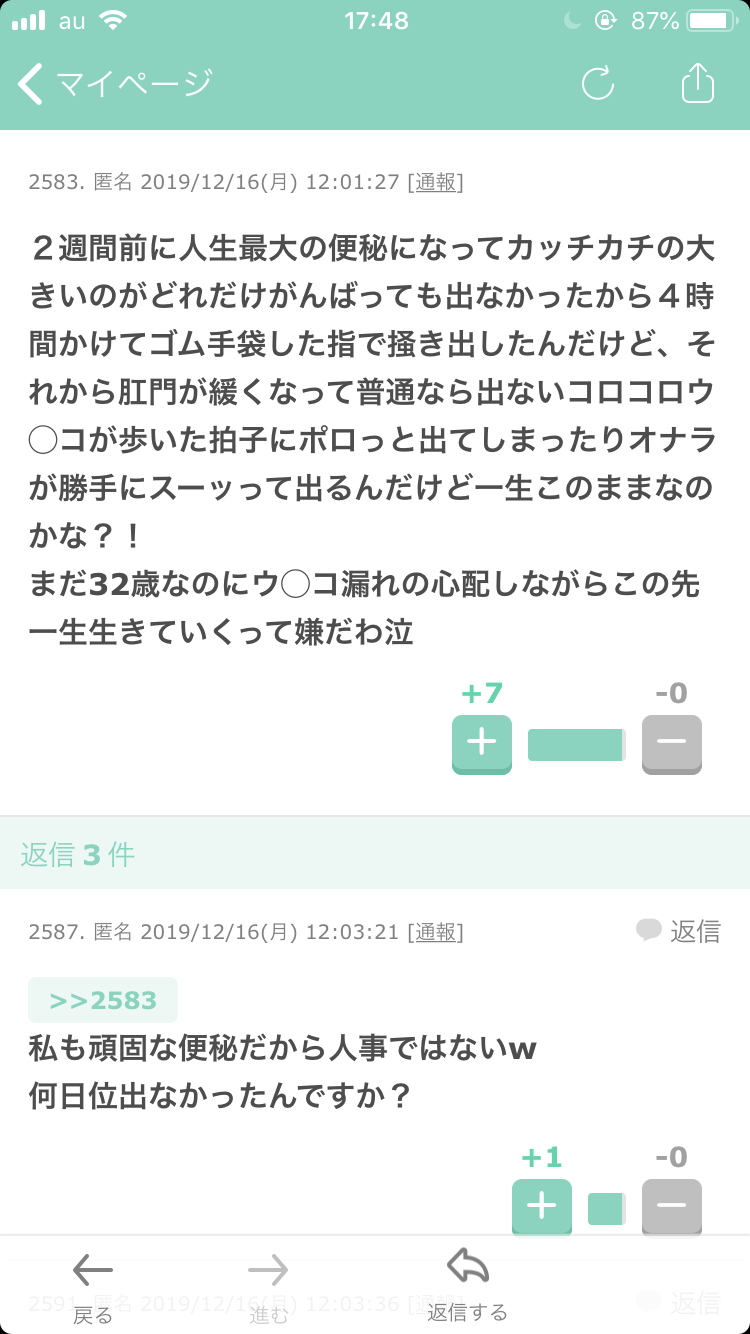The width and height of the screenshot is (750, 1334).
Task: Tap 返信する in the bottom toolbar
Action: click(468, 1286)
